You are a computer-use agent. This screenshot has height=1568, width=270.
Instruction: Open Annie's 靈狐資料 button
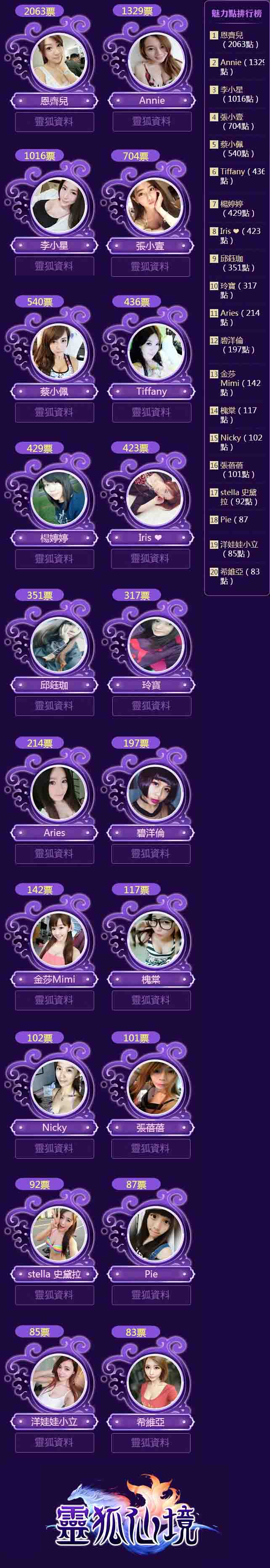[x=151, y=122]
